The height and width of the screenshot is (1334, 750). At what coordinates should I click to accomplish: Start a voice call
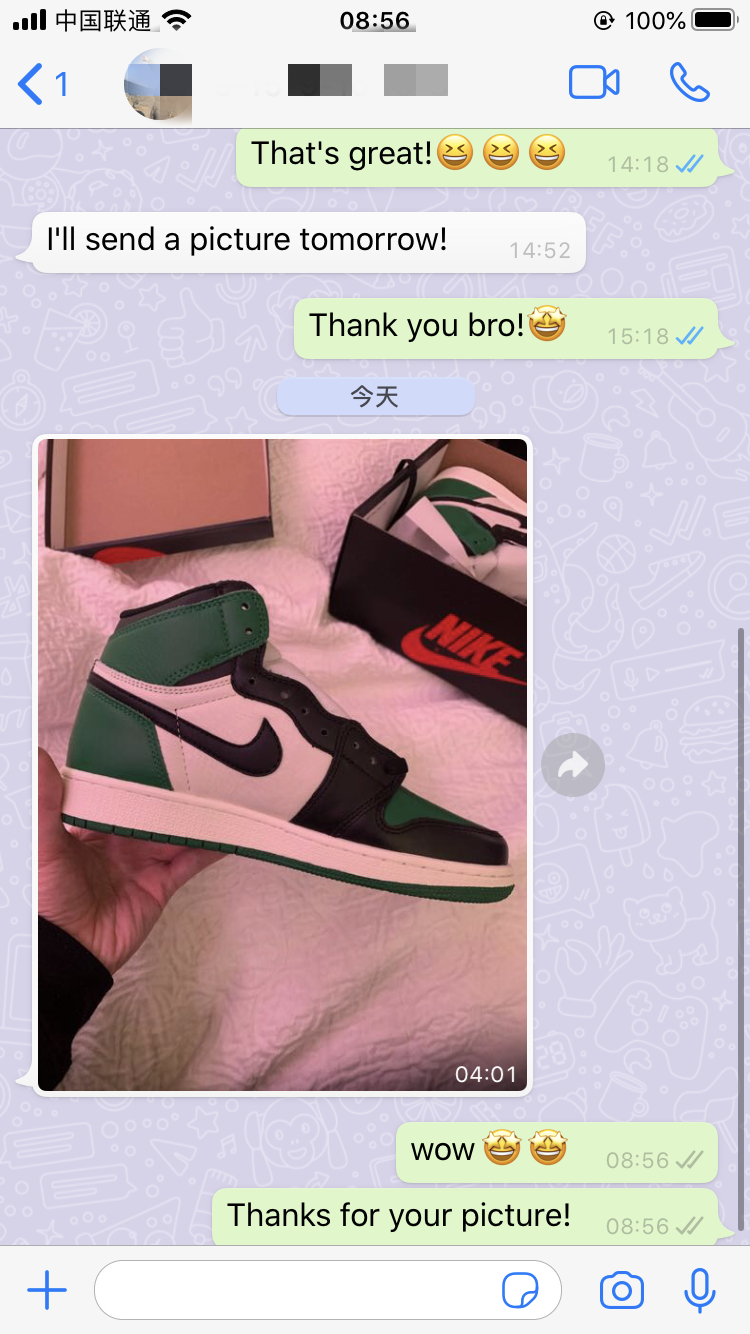pyautogui.click(x=689, y=83)
